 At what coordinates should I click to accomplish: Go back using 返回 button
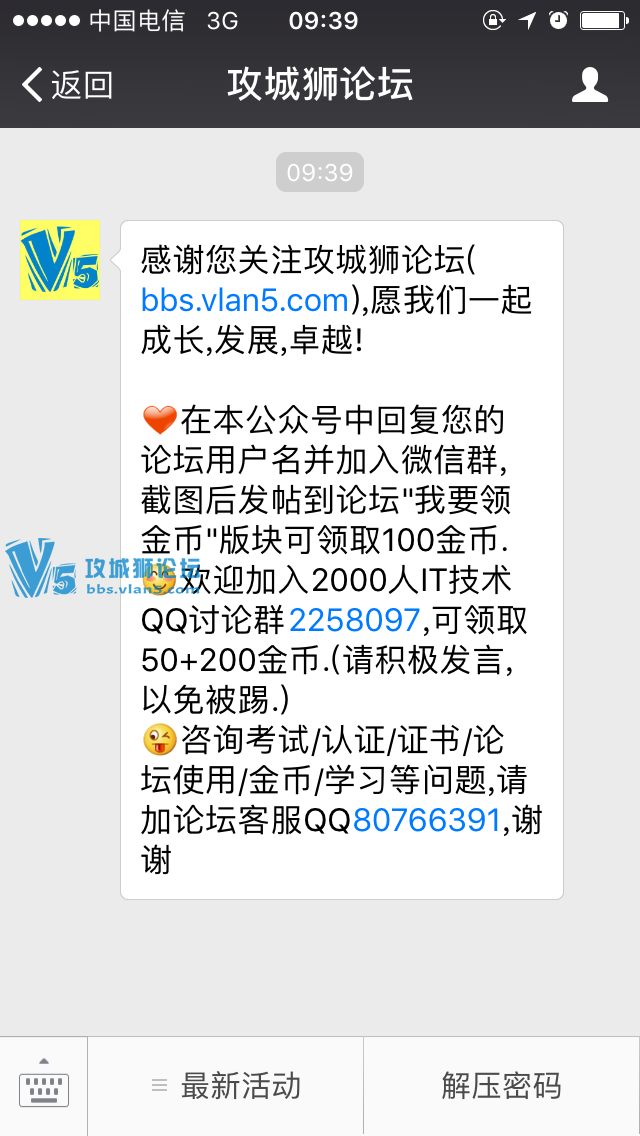click(x=67, y=85)
